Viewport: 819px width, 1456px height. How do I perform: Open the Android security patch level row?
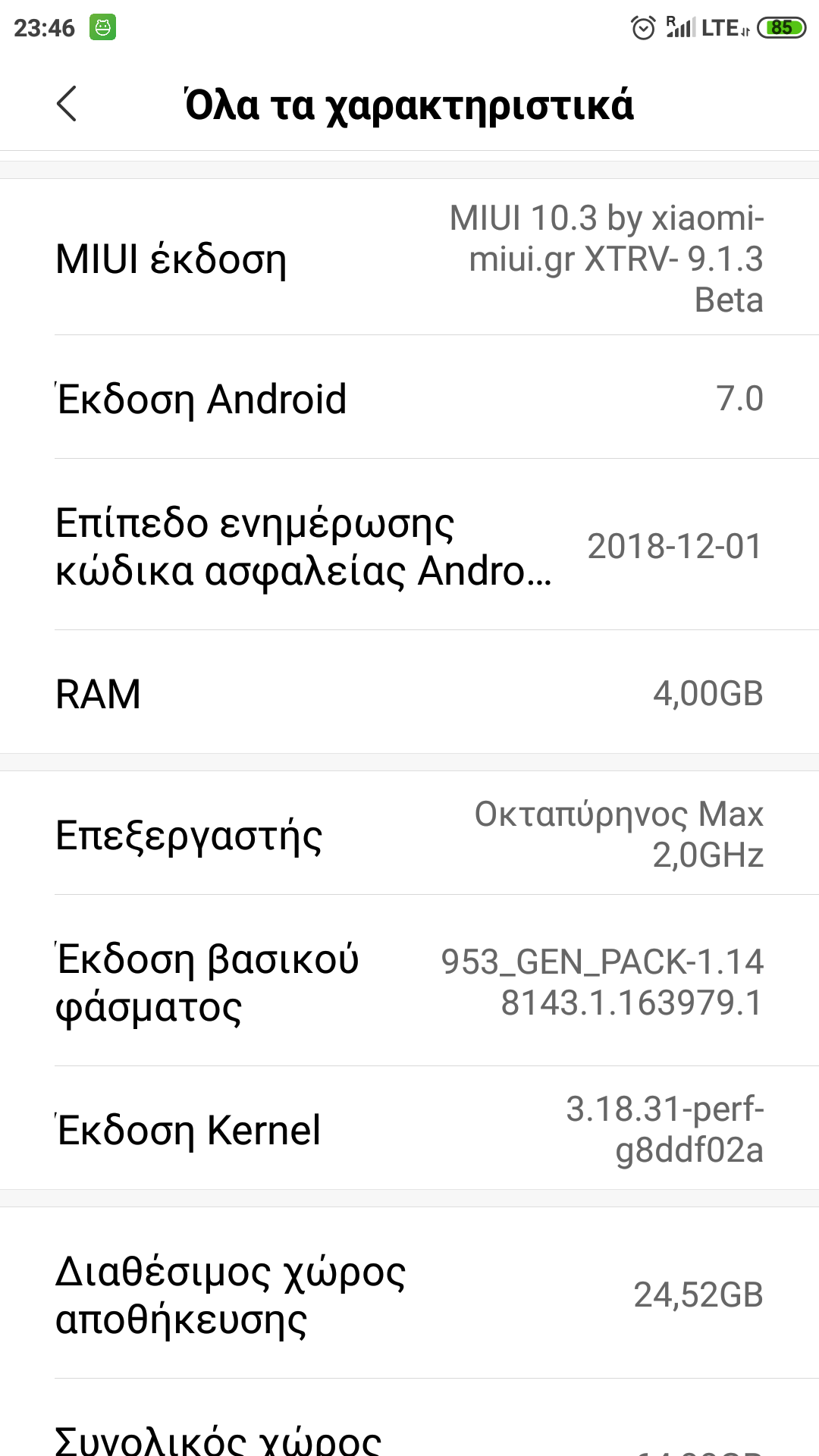tap(409, 546)
